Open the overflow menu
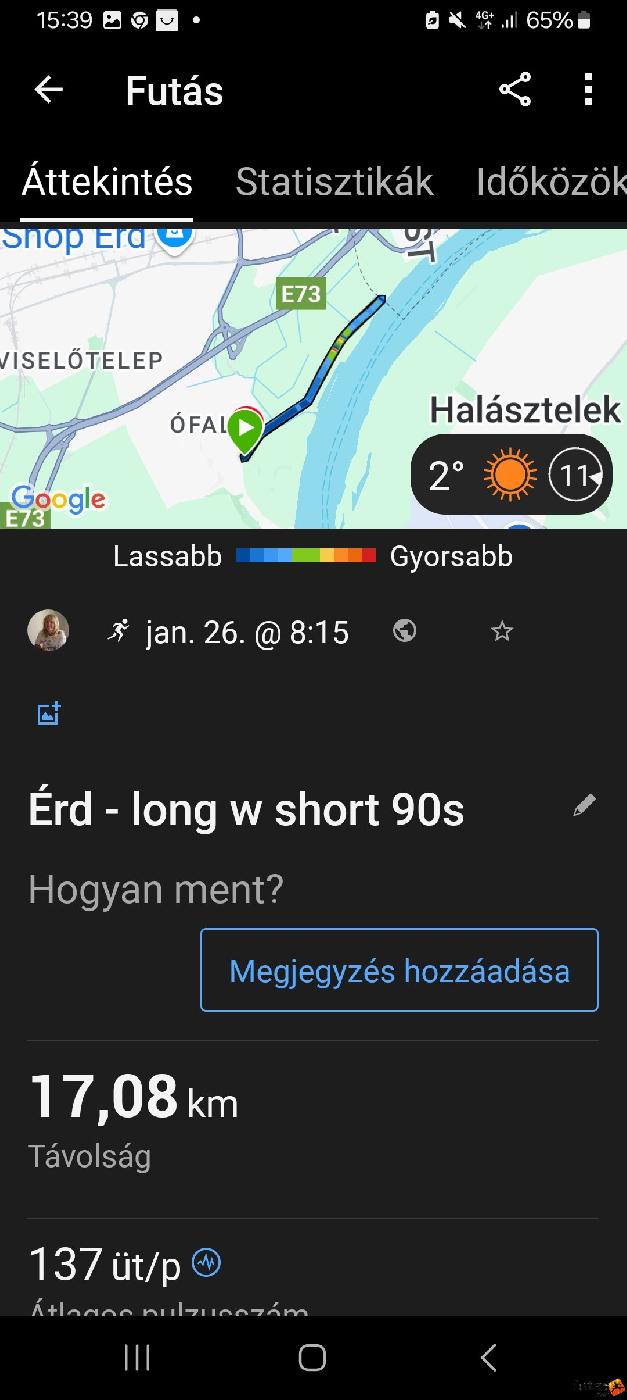Image resolution: width=627 pixels, height=1400 pixels. [x=588, y=90]
